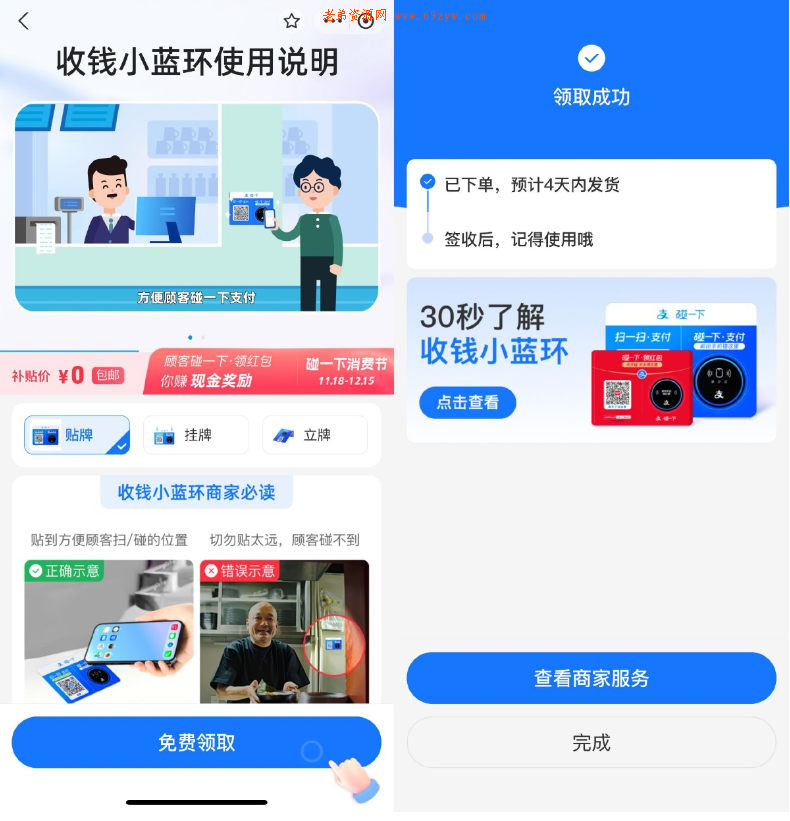The width and height of the screenshot is (790, 821).
Task: Favorite this page with the star icon
Action: point(291,21)
